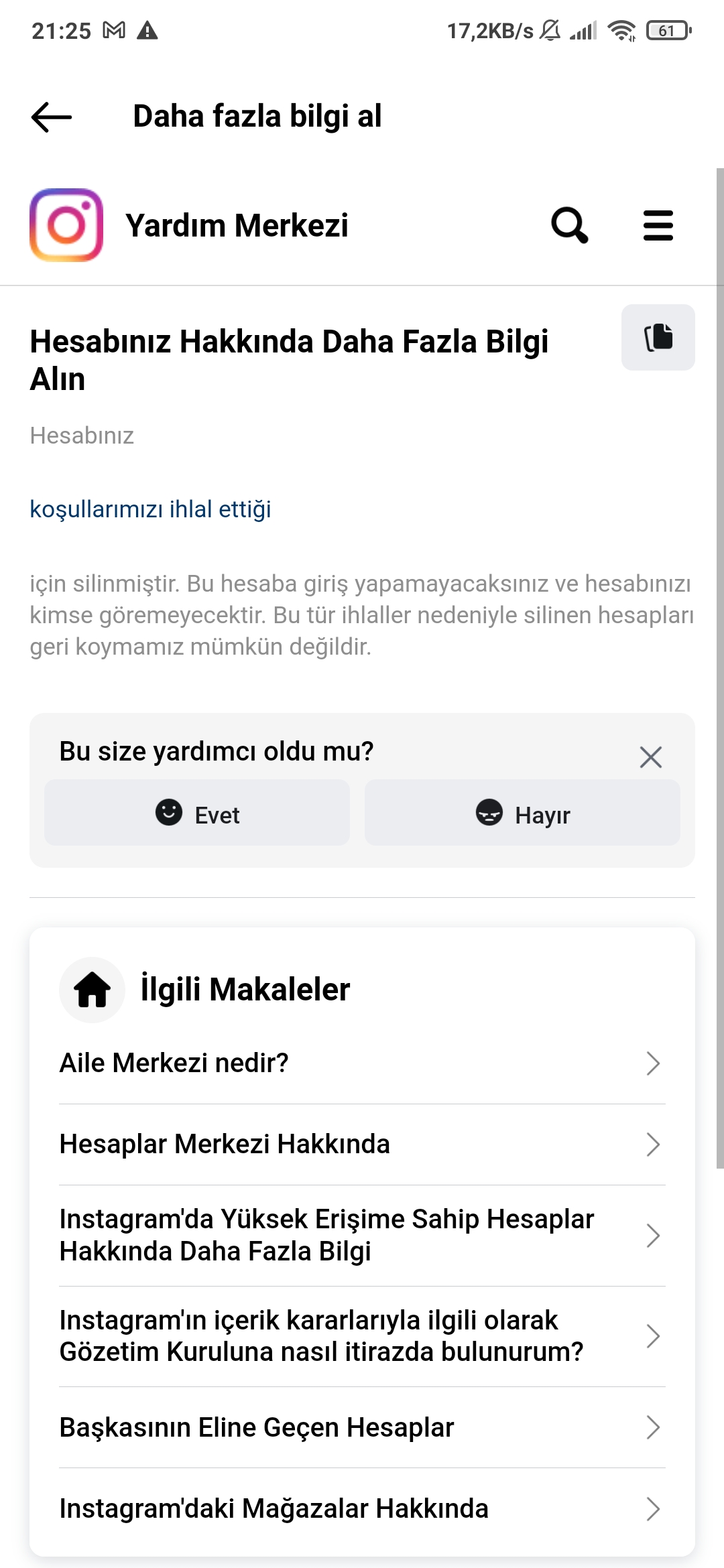The image size is (724, 1568).
Task: Dismiss the "Bu size yardımcı oldu mu?" card
Action: pyautogui.click(x=650, y=757)
